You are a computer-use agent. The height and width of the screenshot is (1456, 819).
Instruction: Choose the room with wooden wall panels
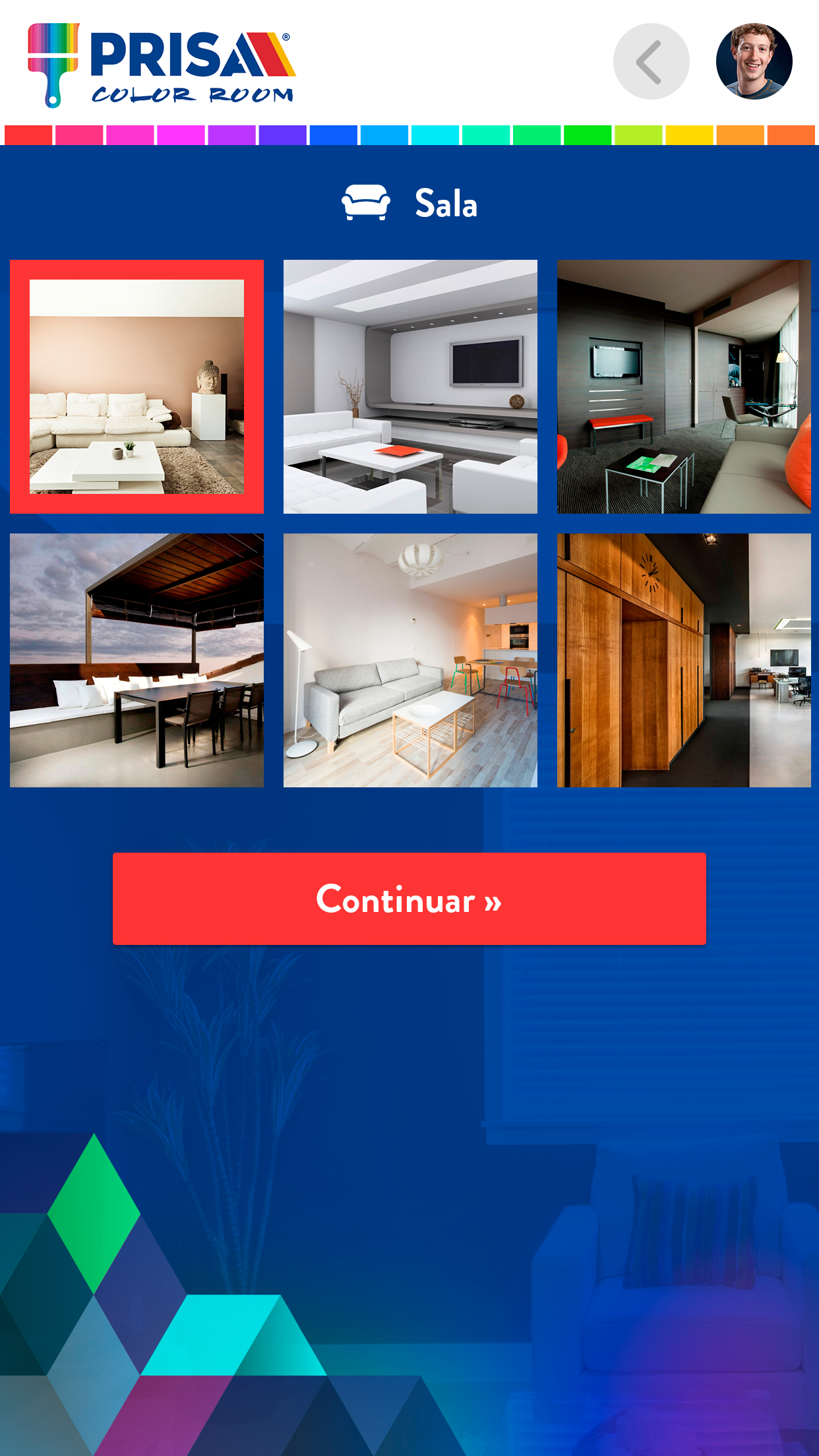click(x=684, y=660)
